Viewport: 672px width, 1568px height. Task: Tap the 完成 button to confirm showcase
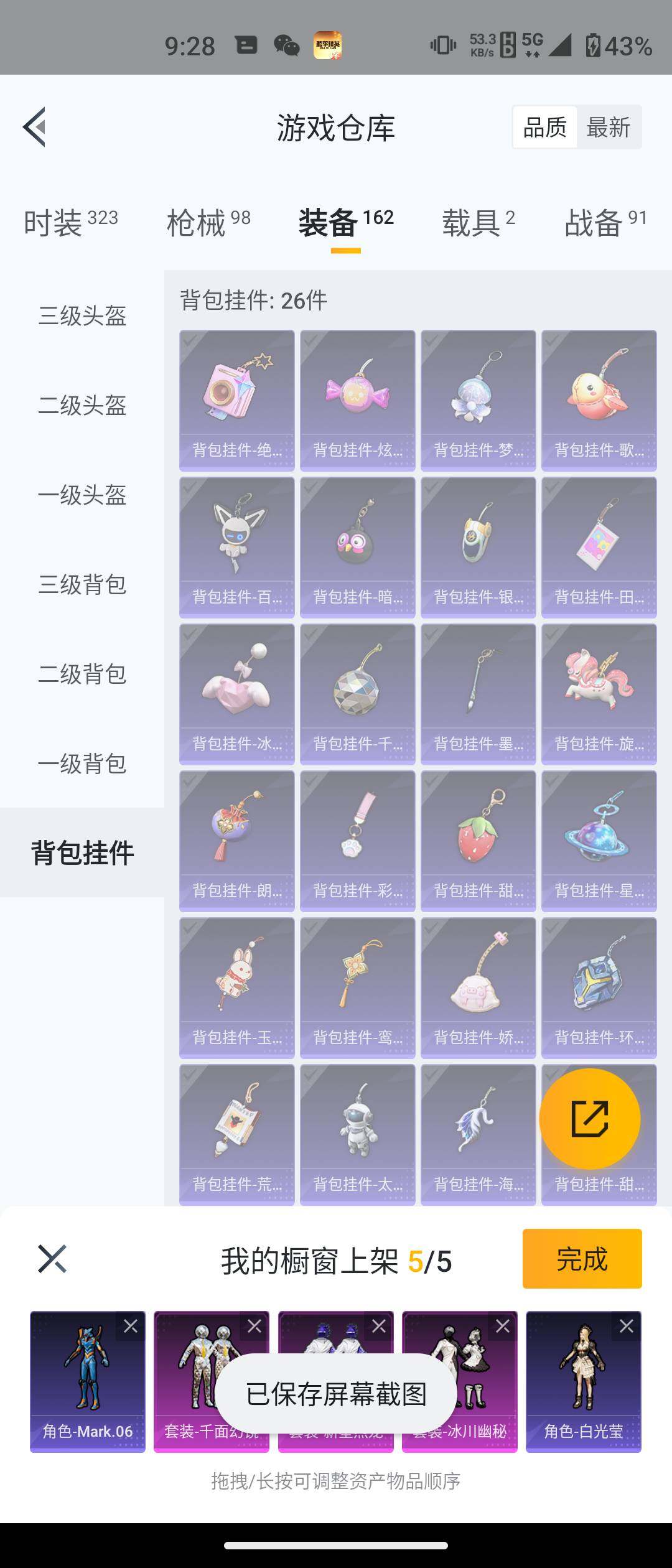click(582, 1259)
